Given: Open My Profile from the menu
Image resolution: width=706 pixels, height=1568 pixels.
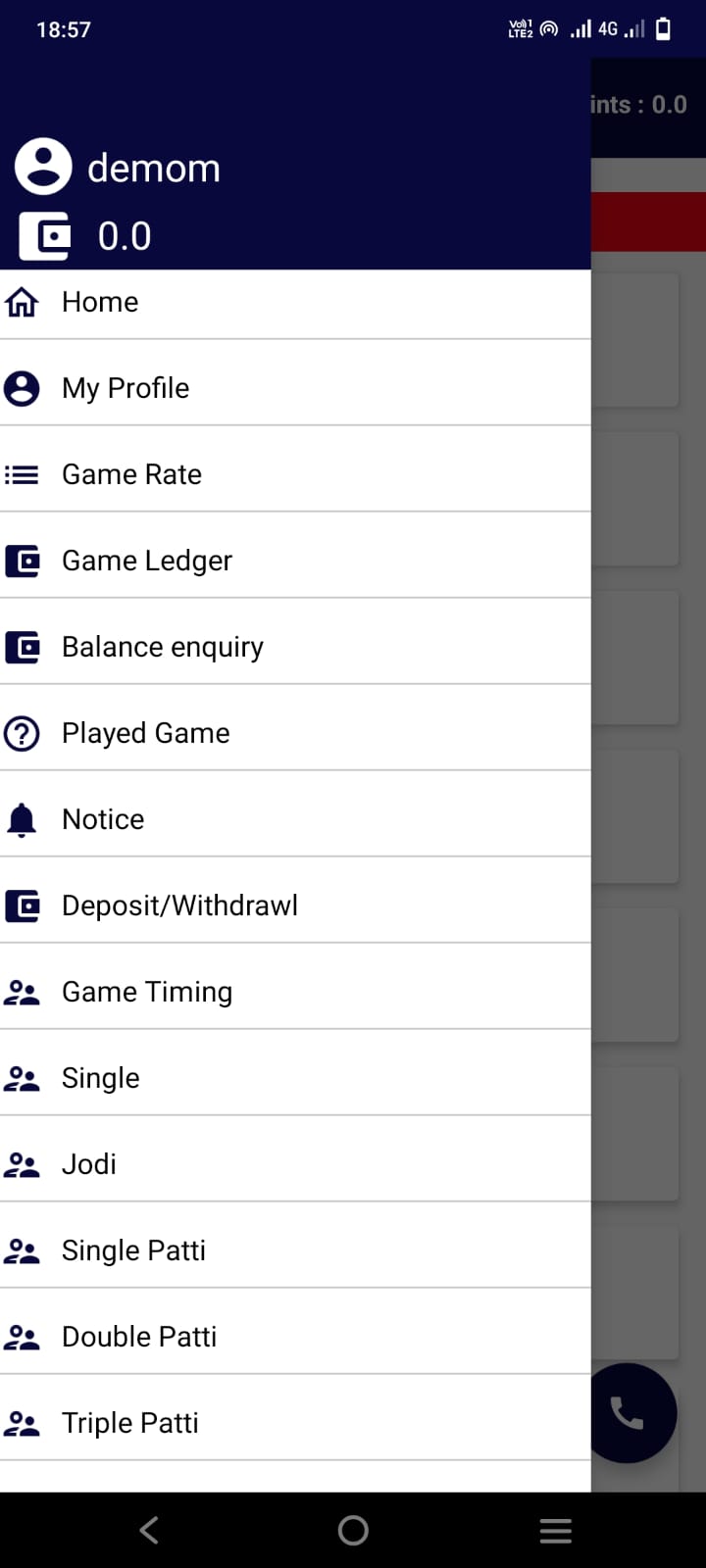Looking at the screenshot, I should tap(126, 388).
